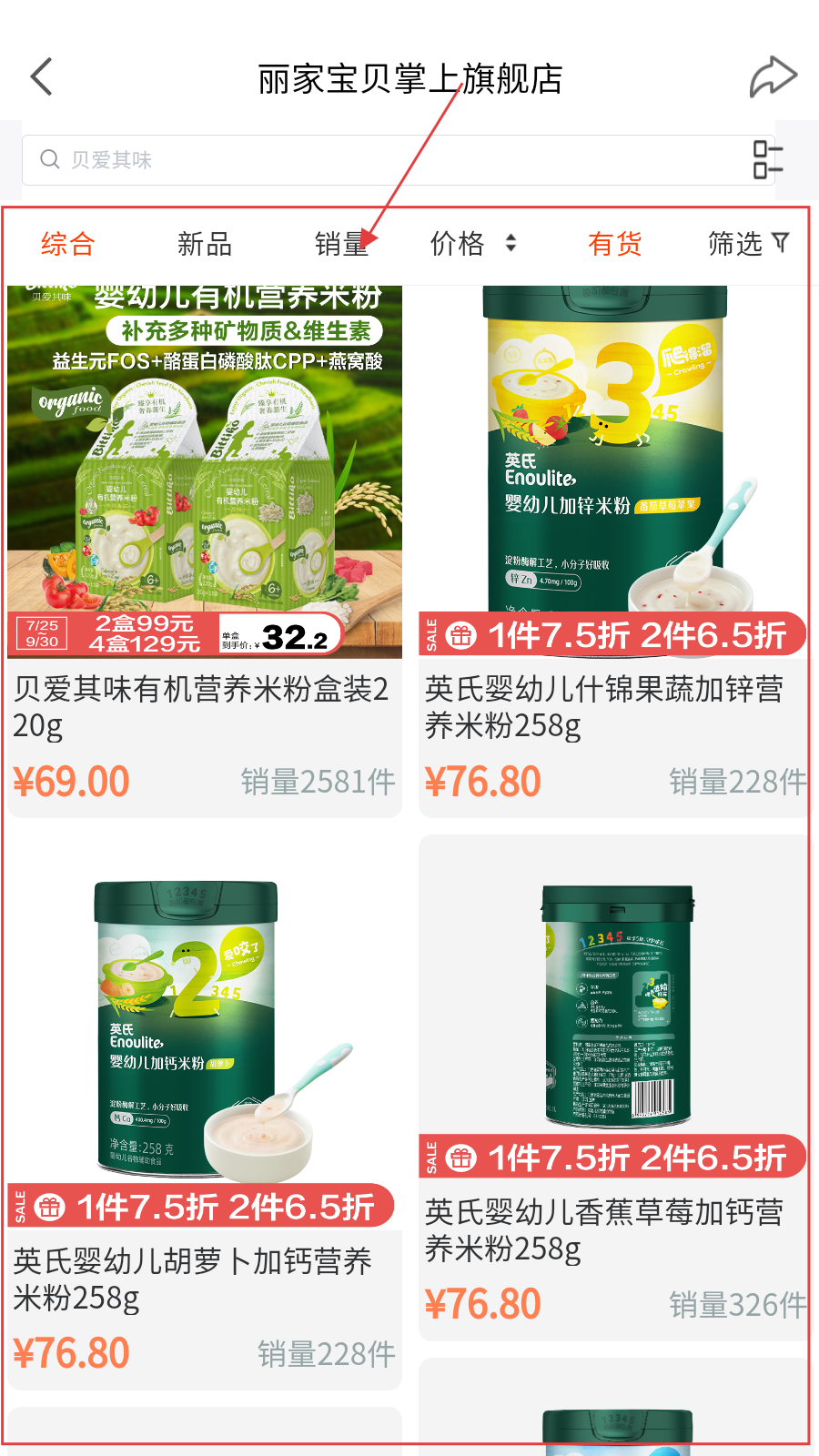The image size is (819, 1456).
Task: Share this flagship store
Action: (x=773, y=77)
